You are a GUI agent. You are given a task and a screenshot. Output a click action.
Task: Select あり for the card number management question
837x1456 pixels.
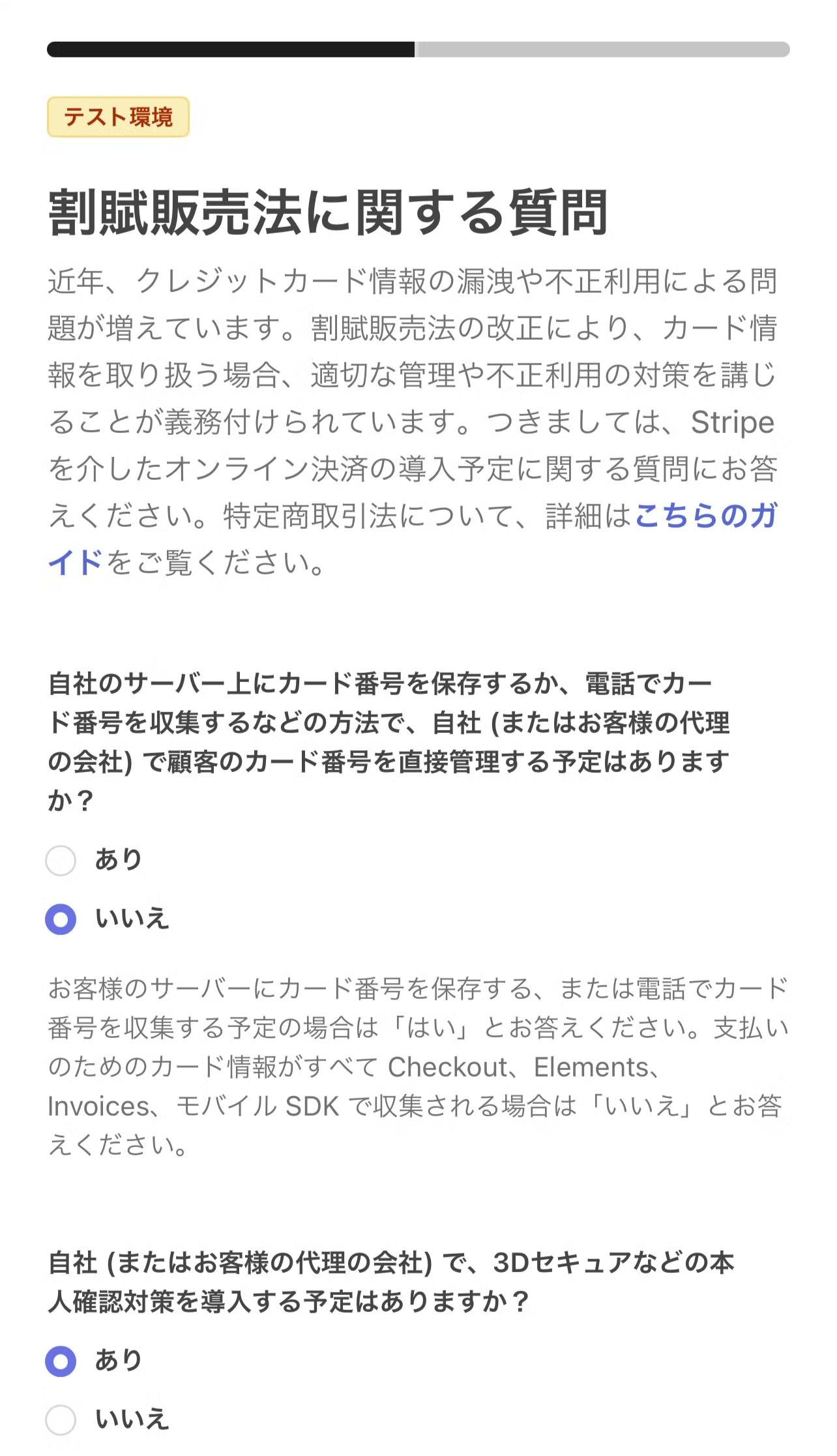[62, 859]
